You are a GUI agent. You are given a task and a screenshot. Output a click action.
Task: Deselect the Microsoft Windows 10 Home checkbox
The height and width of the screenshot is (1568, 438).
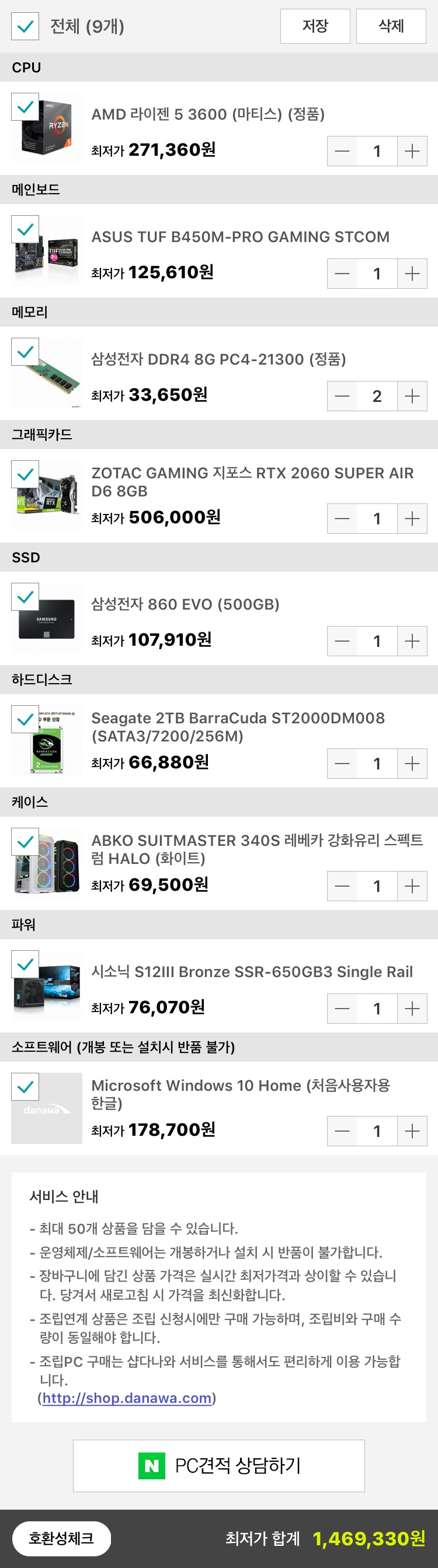tap(25, 1087)
